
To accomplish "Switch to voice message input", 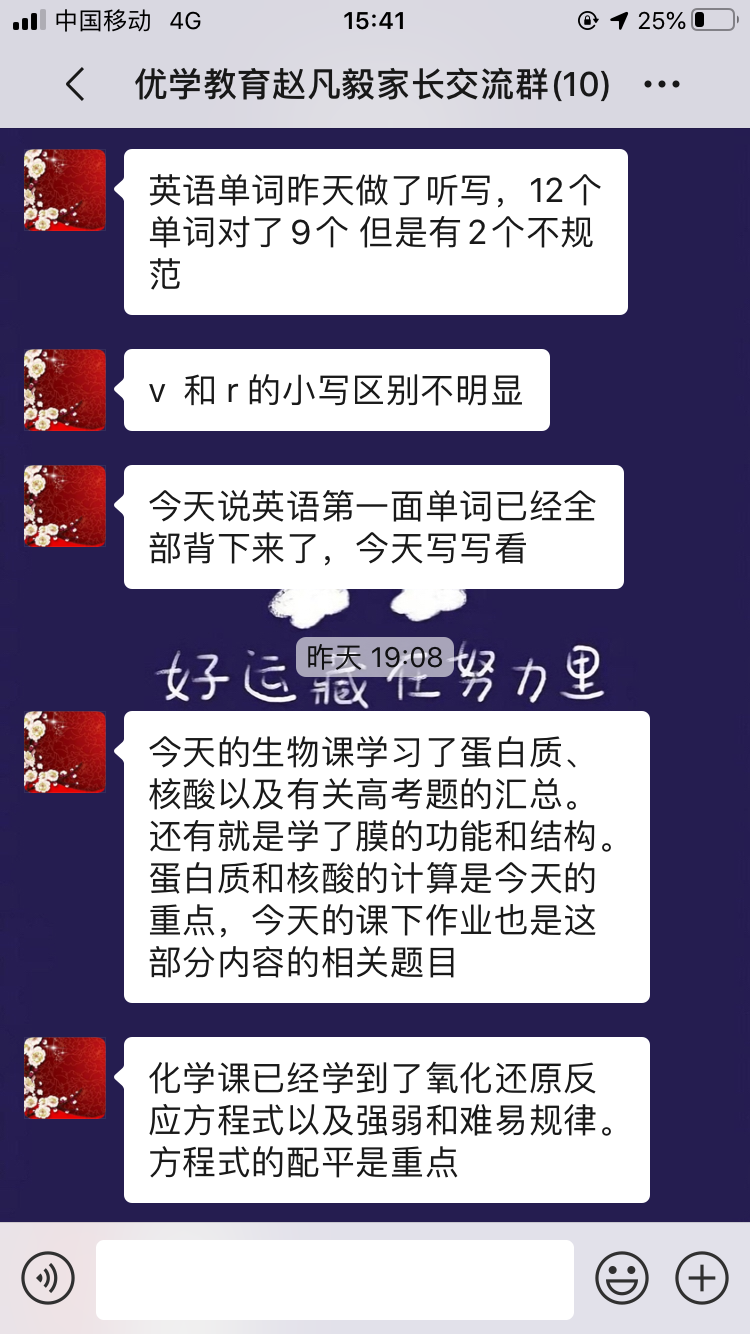I will (x=48, y=1278).
